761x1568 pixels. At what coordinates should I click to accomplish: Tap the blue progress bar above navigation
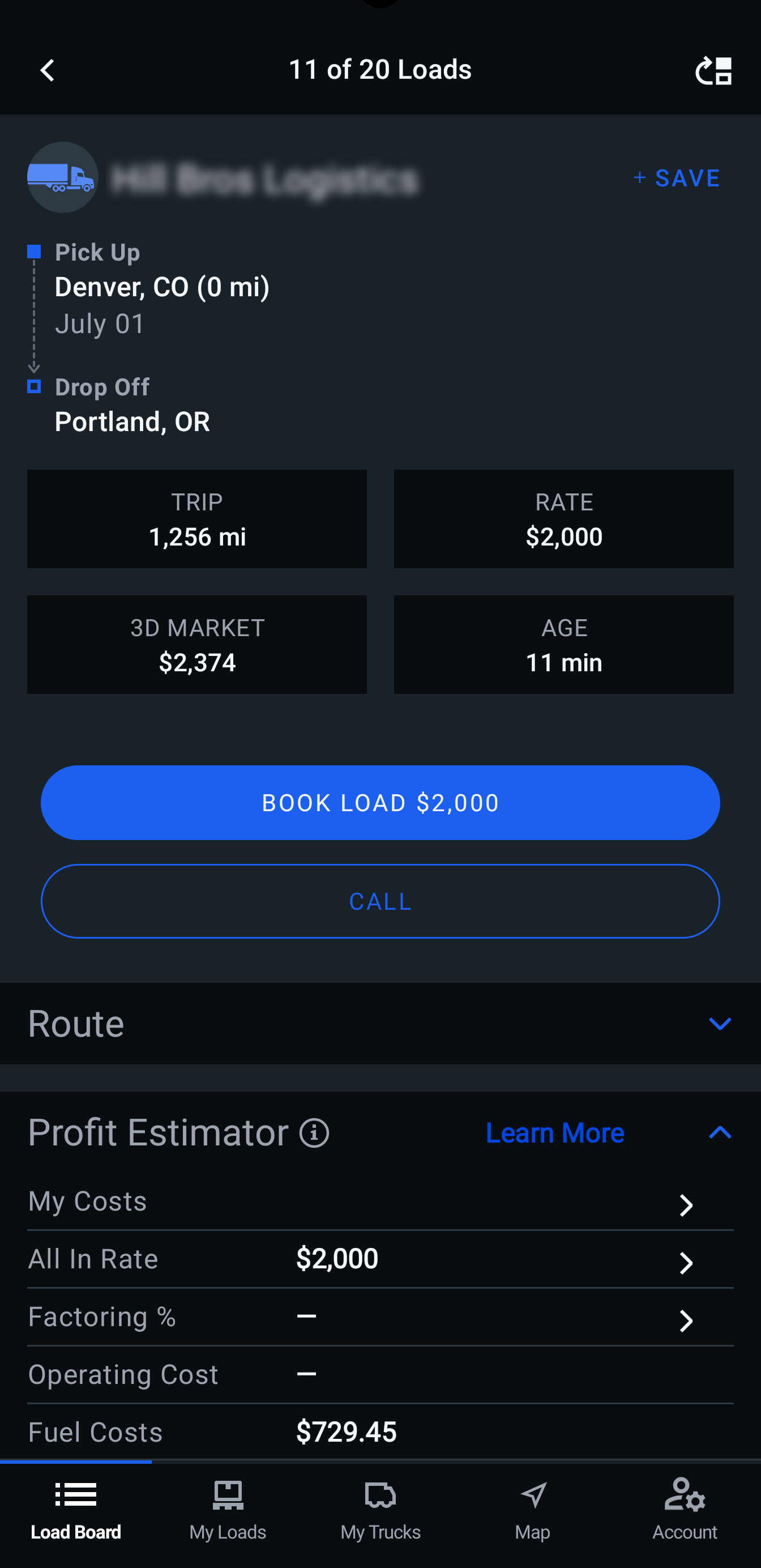[x=75, y=1461]
